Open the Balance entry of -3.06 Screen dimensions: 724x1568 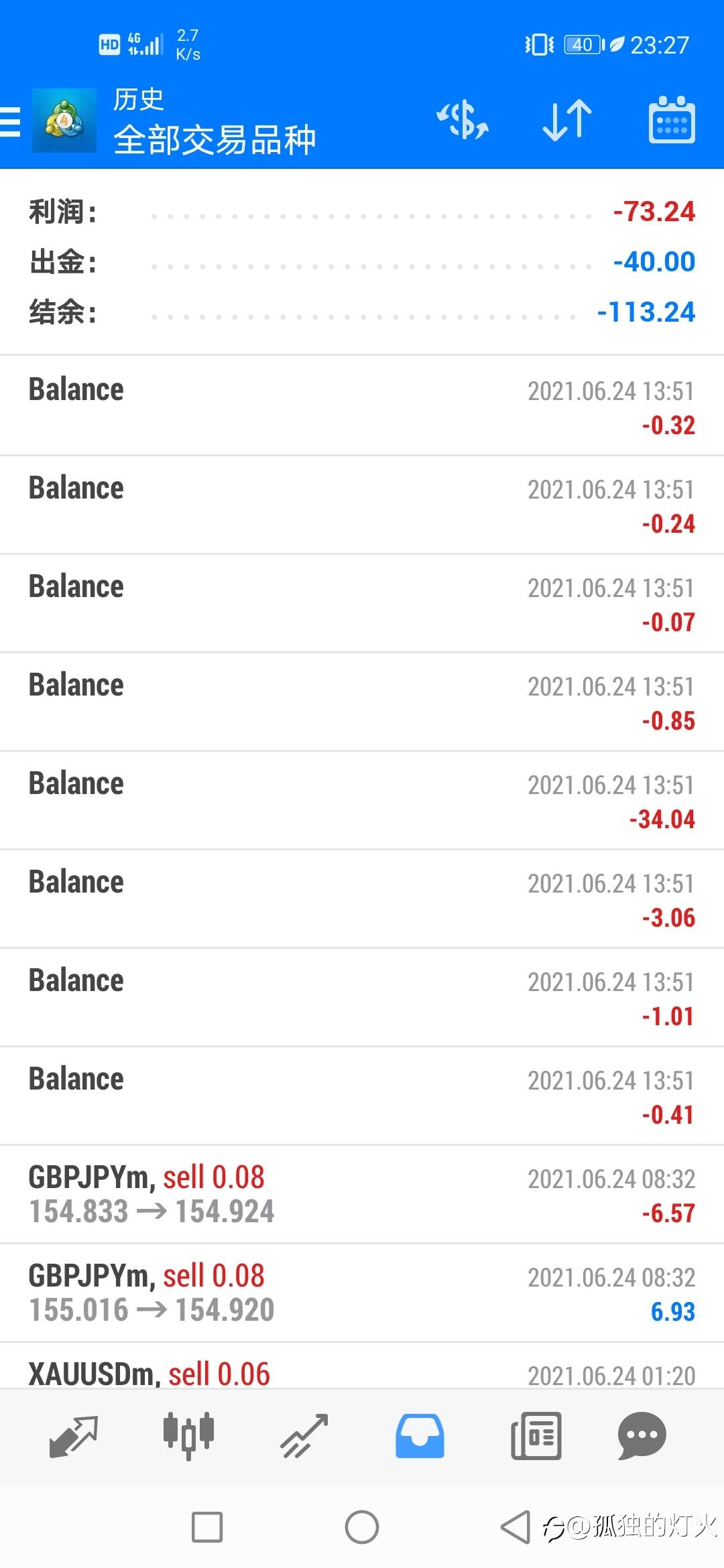362,899
